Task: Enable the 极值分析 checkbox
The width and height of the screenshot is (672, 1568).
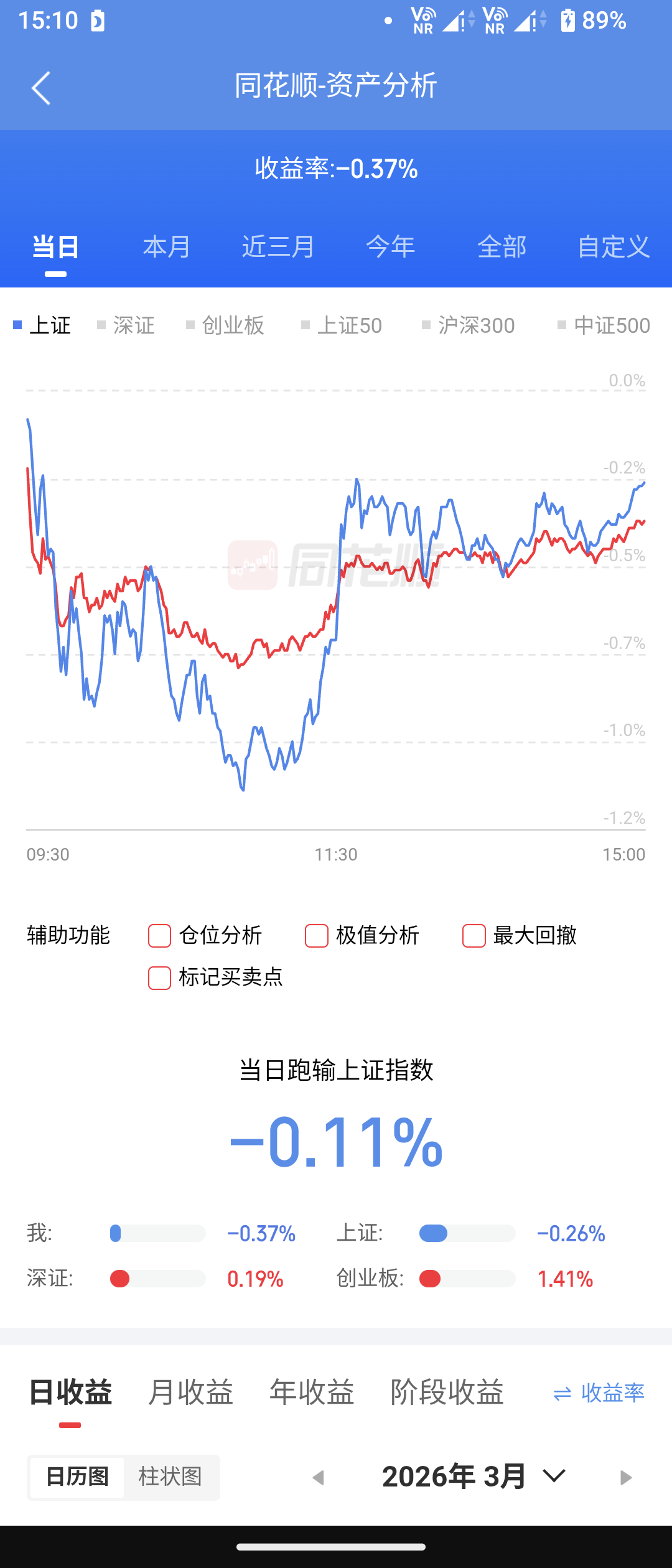Action: click(317, 936)
